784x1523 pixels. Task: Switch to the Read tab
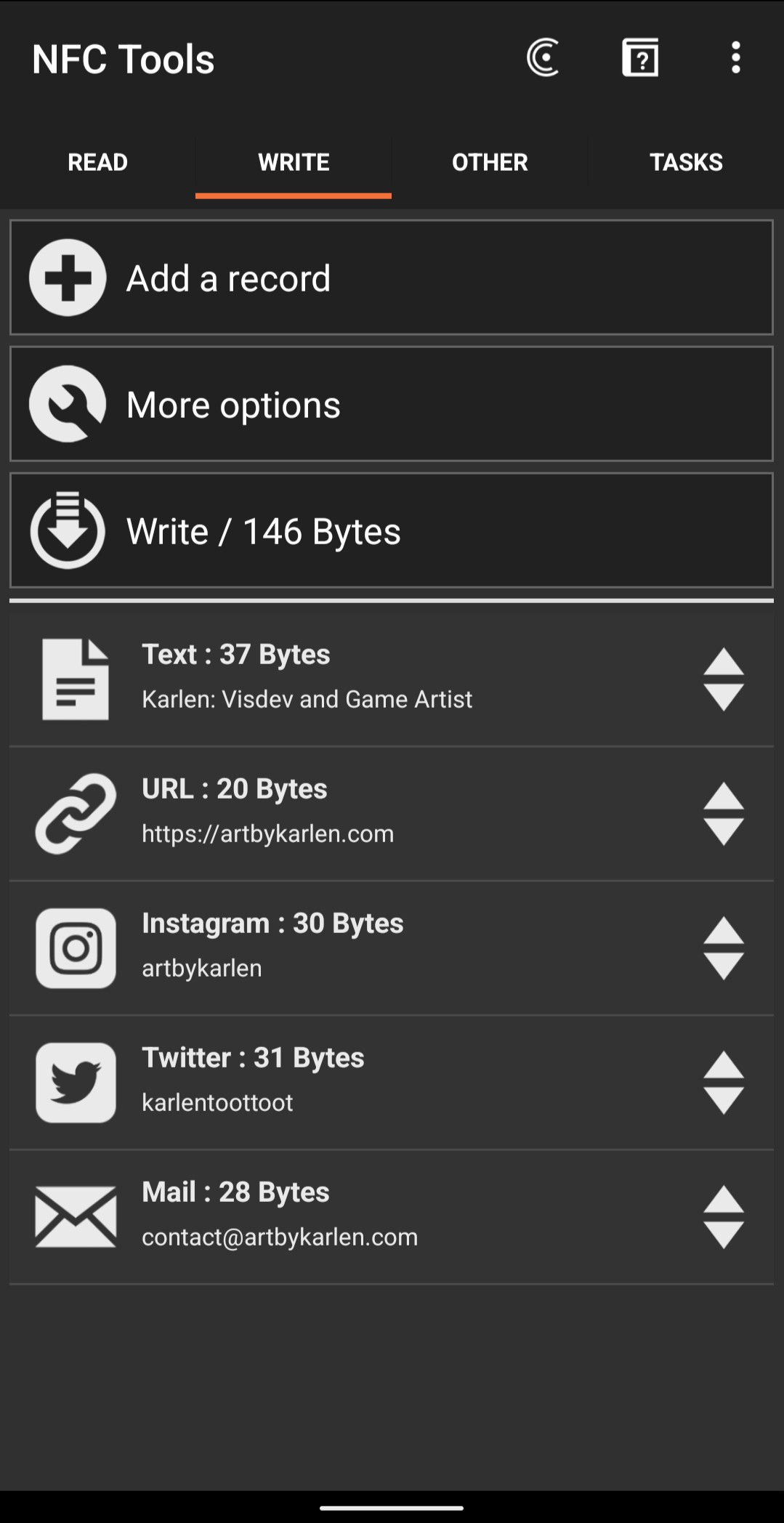pyautogui.click(x=97, y=162)
